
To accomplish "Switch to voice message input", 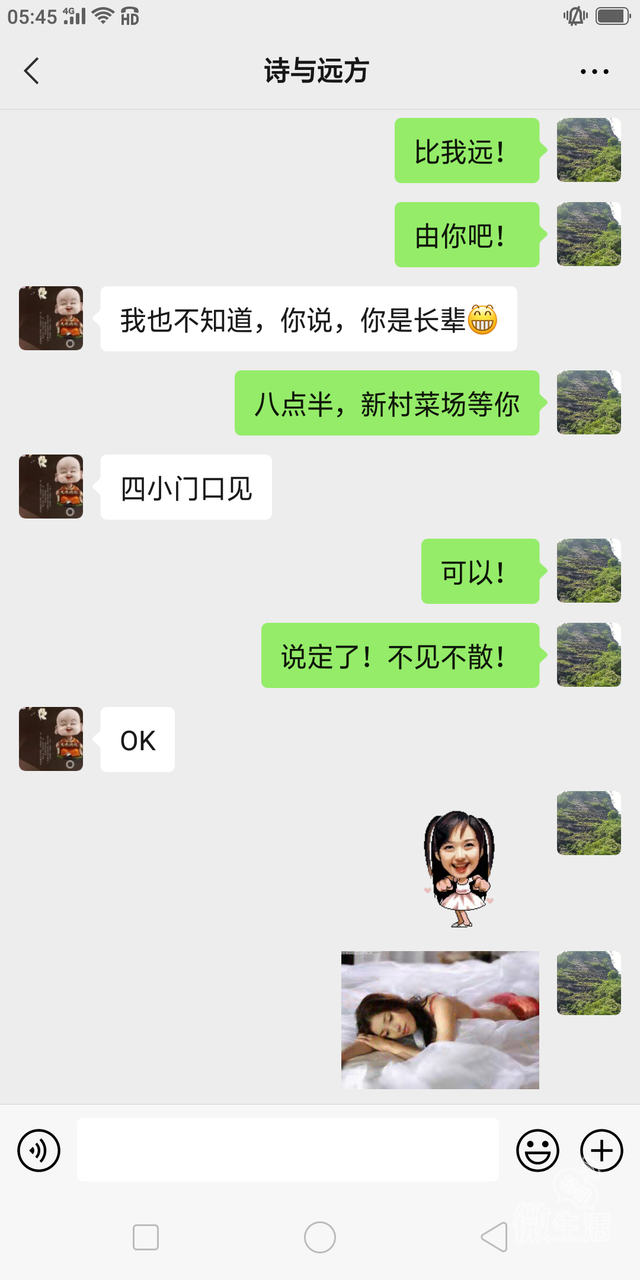I will (x=39, y=1151).
